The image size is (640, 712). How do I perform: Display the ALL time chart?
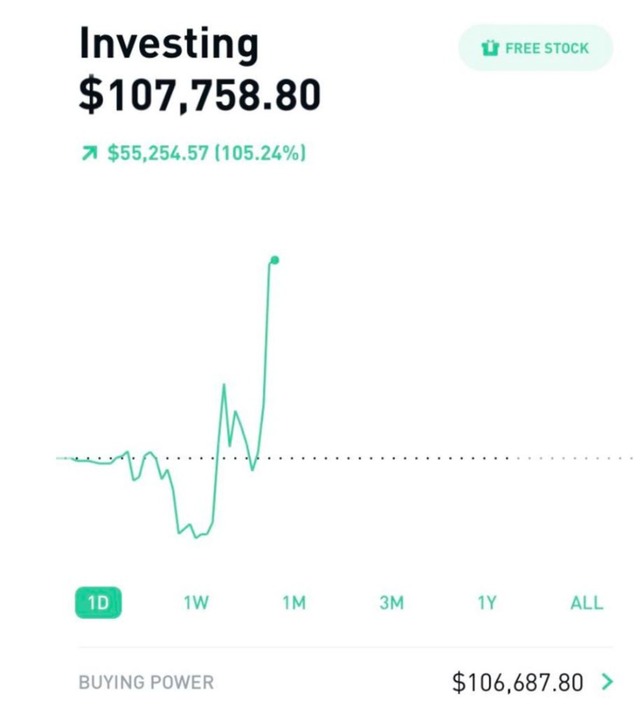pyautogui.click(x=586, y=603)
